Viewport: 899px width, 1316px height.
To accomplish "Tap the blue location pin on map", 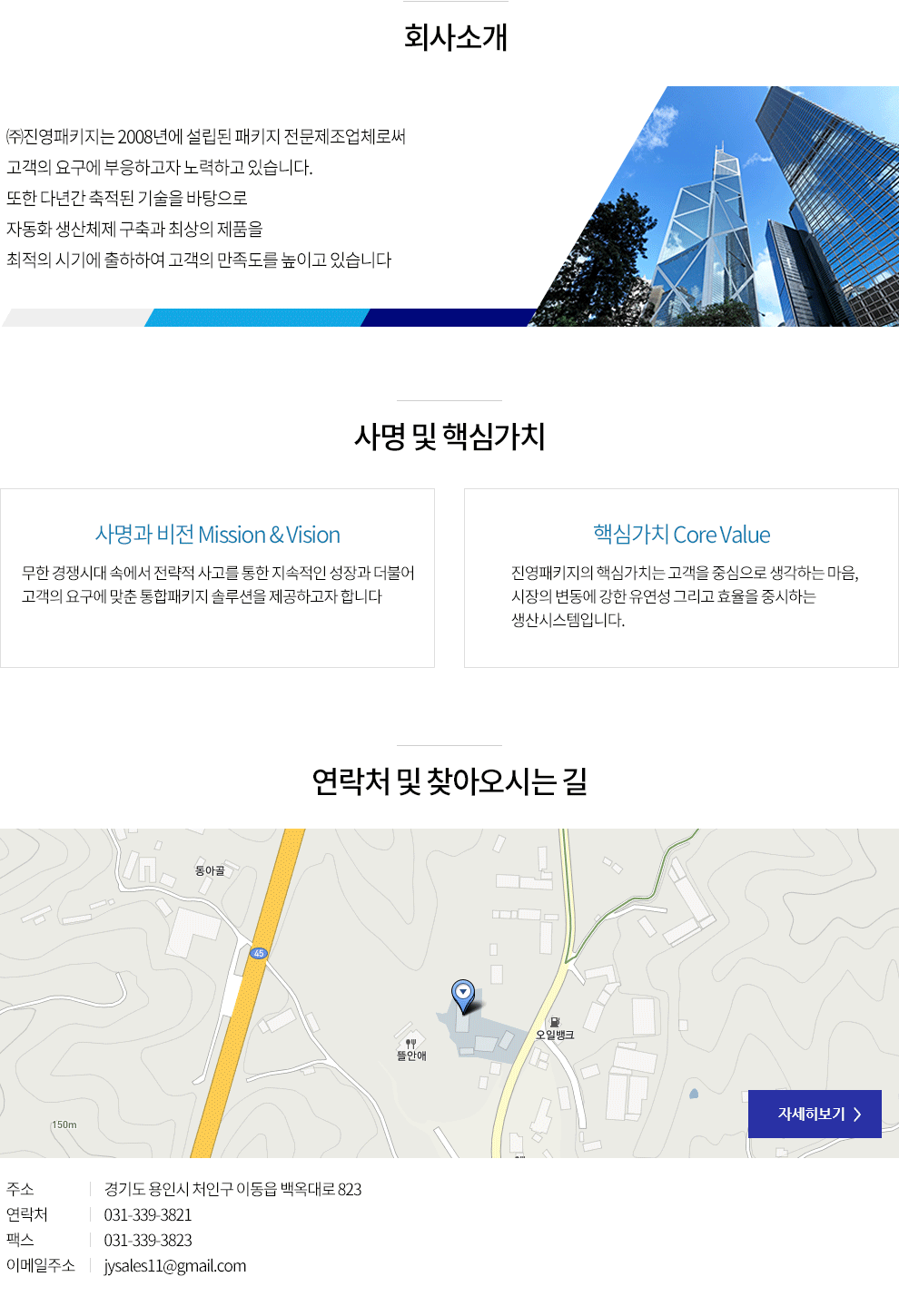I will click(x=463, y=994).
